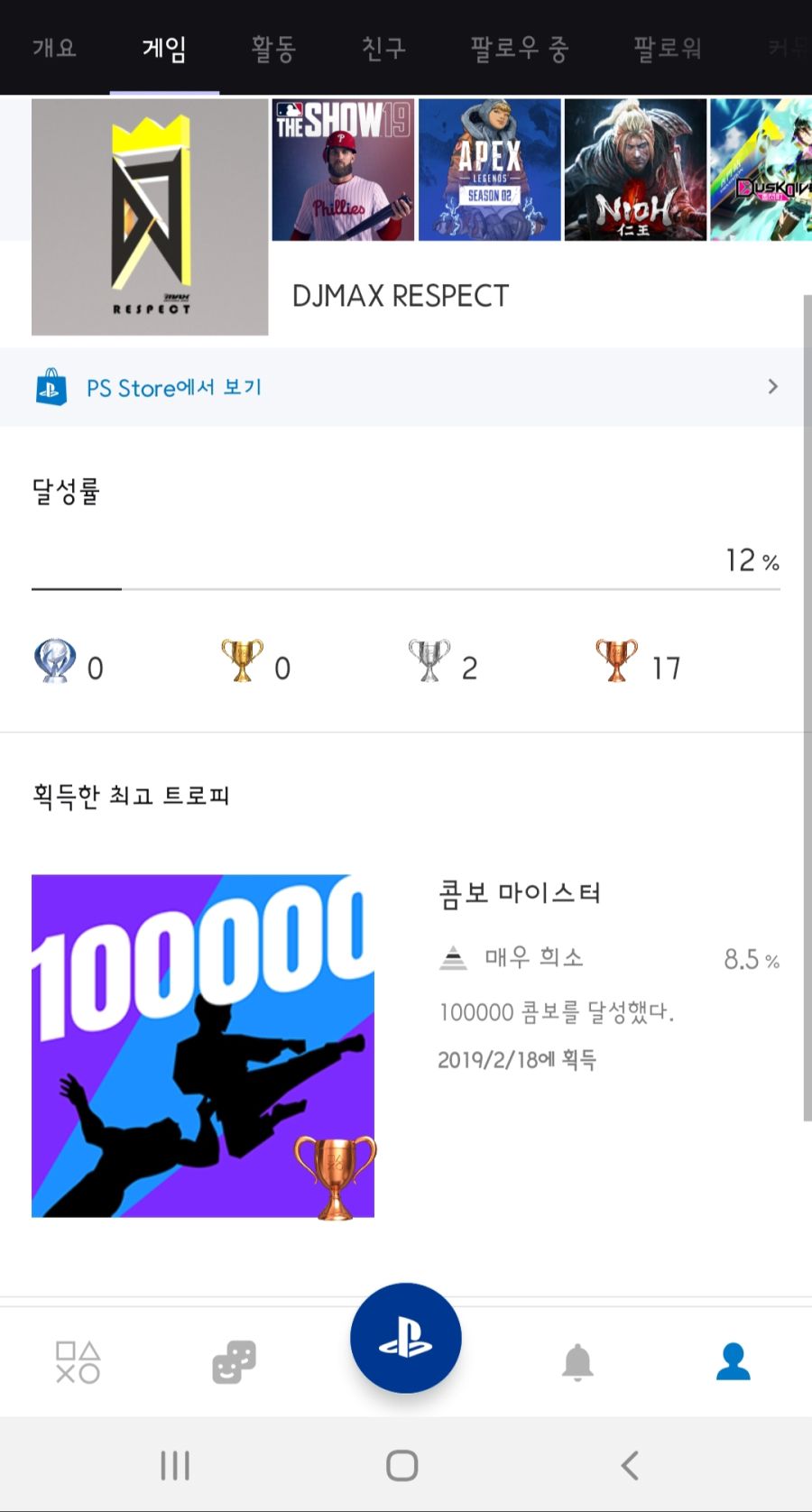
Task: Open the central PlayStation logo button
Action: click(406, 1339)
